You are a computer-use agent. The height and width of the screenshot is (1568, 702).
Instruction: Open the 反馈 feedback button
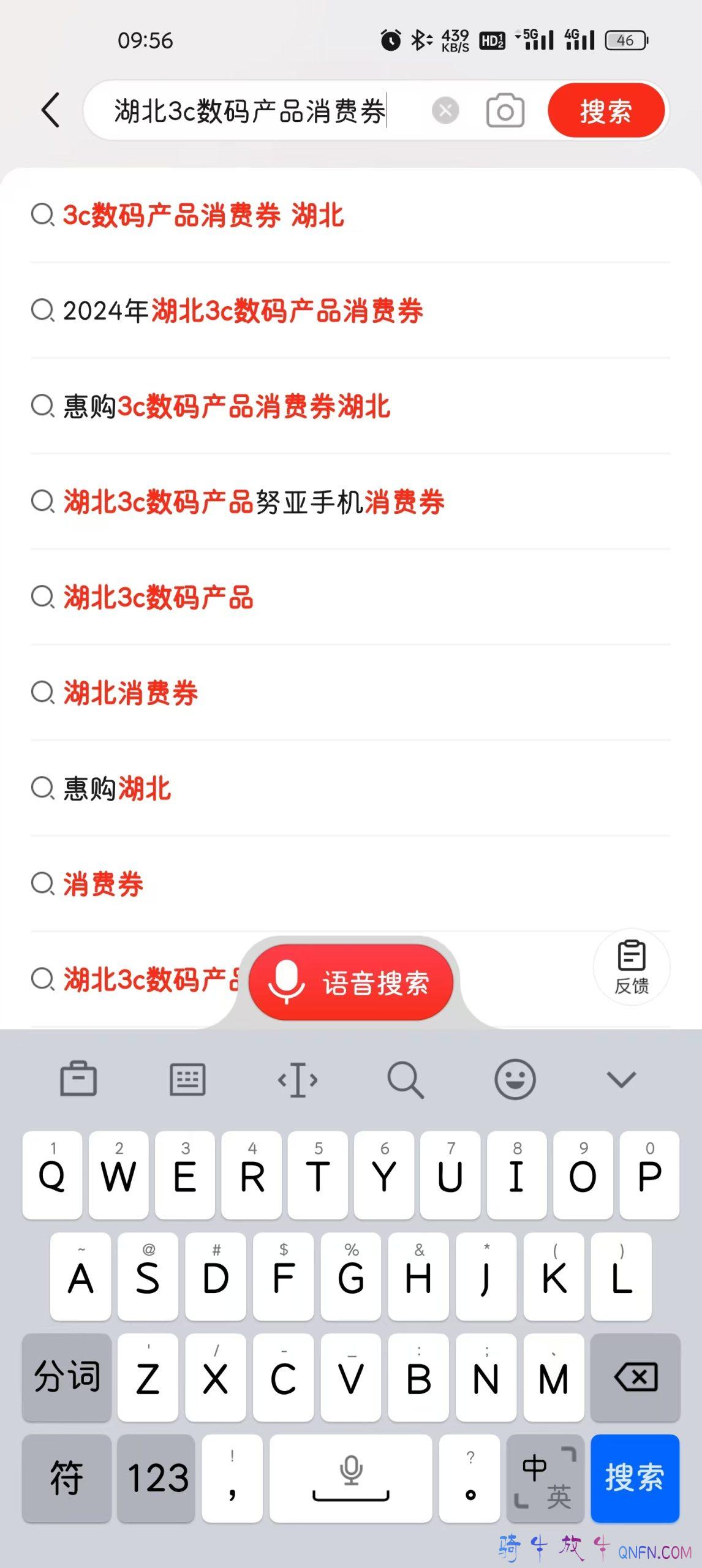click(x=631, y=967)
